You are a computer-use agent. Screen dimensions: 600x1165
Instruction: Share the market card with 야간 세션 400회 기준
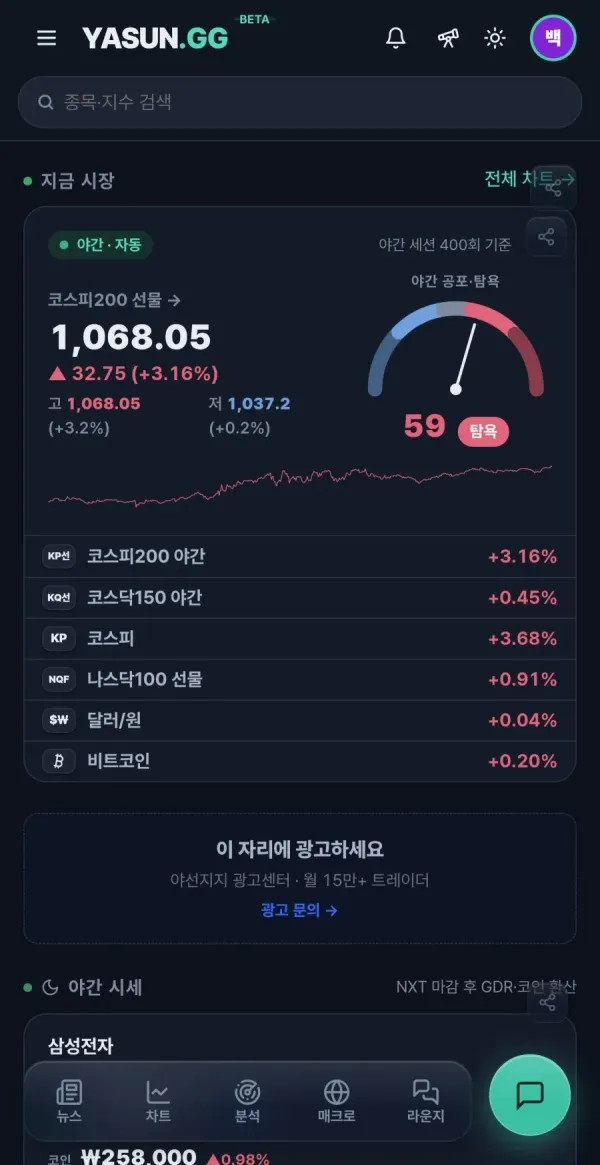point(546,237)
